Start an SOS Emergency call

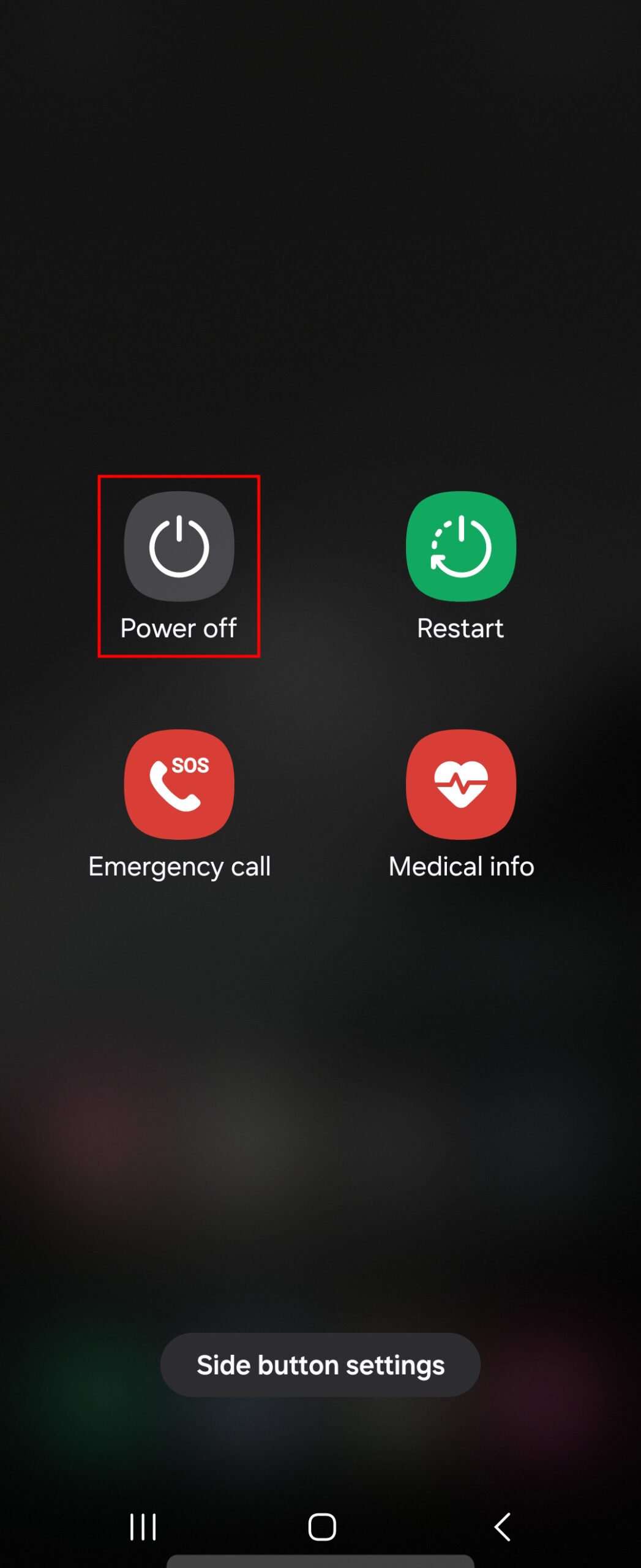(x=179, y=784)
